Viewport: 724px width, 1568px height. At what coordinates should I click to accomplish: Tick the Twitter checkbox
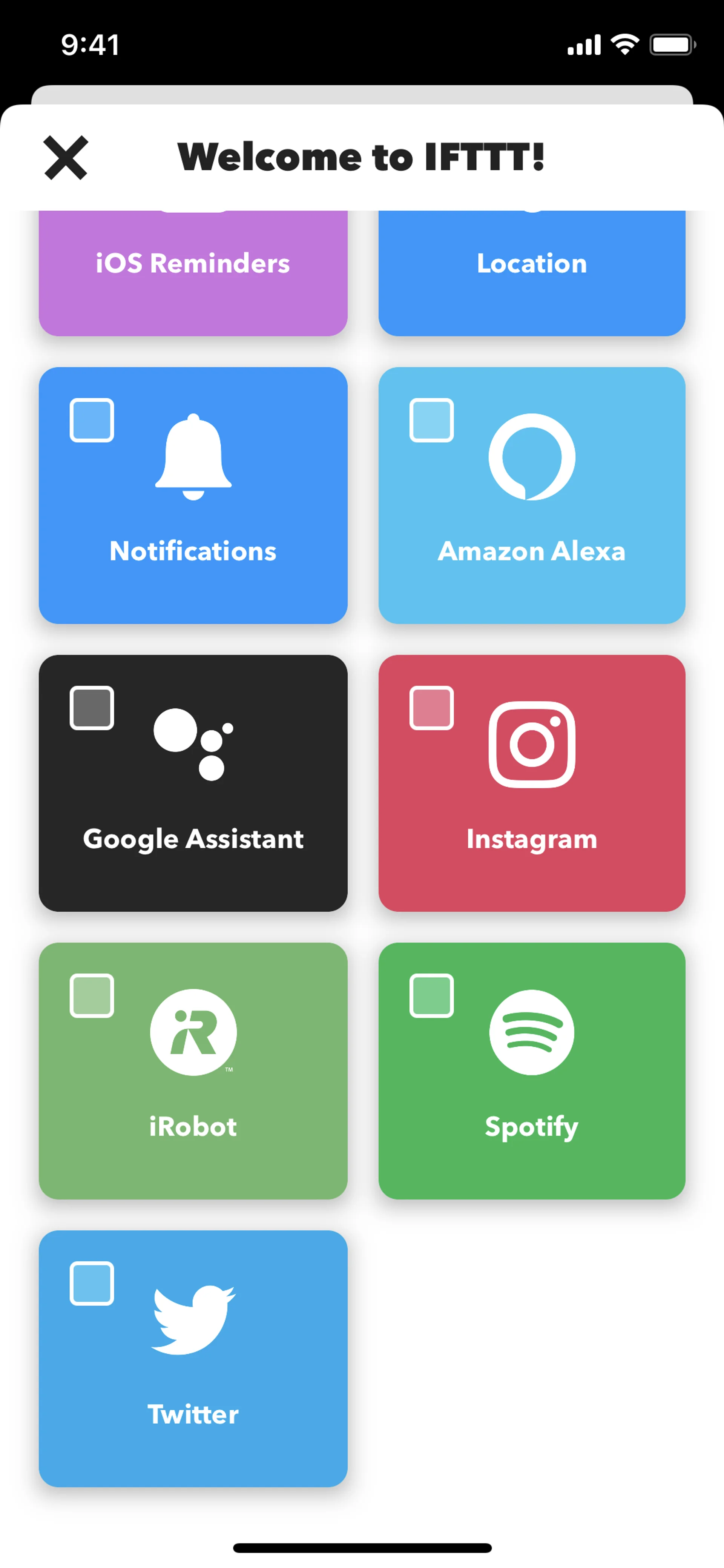tap(92, 1284)
